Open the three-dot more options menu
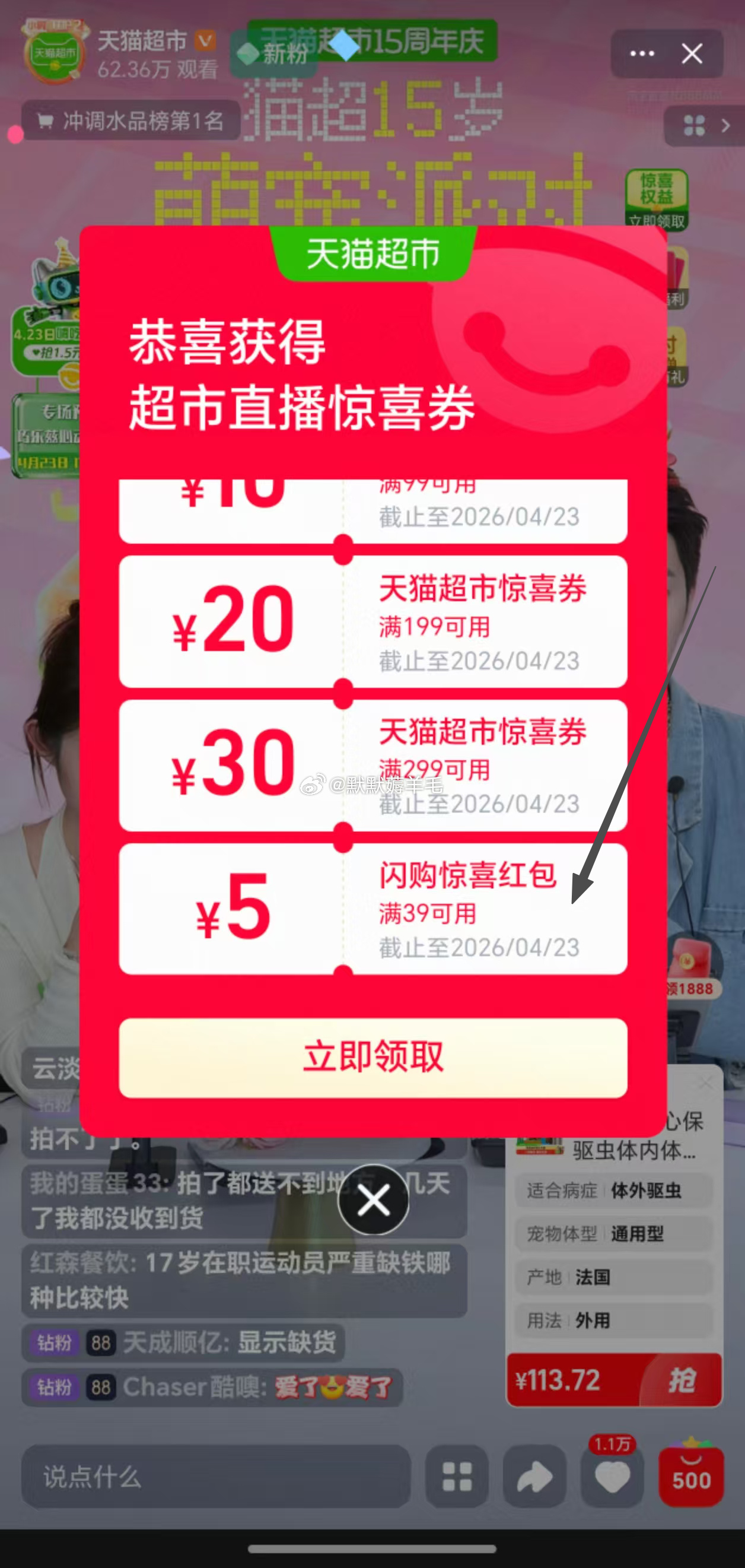The height and width of the screenshot is (1568, 745). click(642, 53)
